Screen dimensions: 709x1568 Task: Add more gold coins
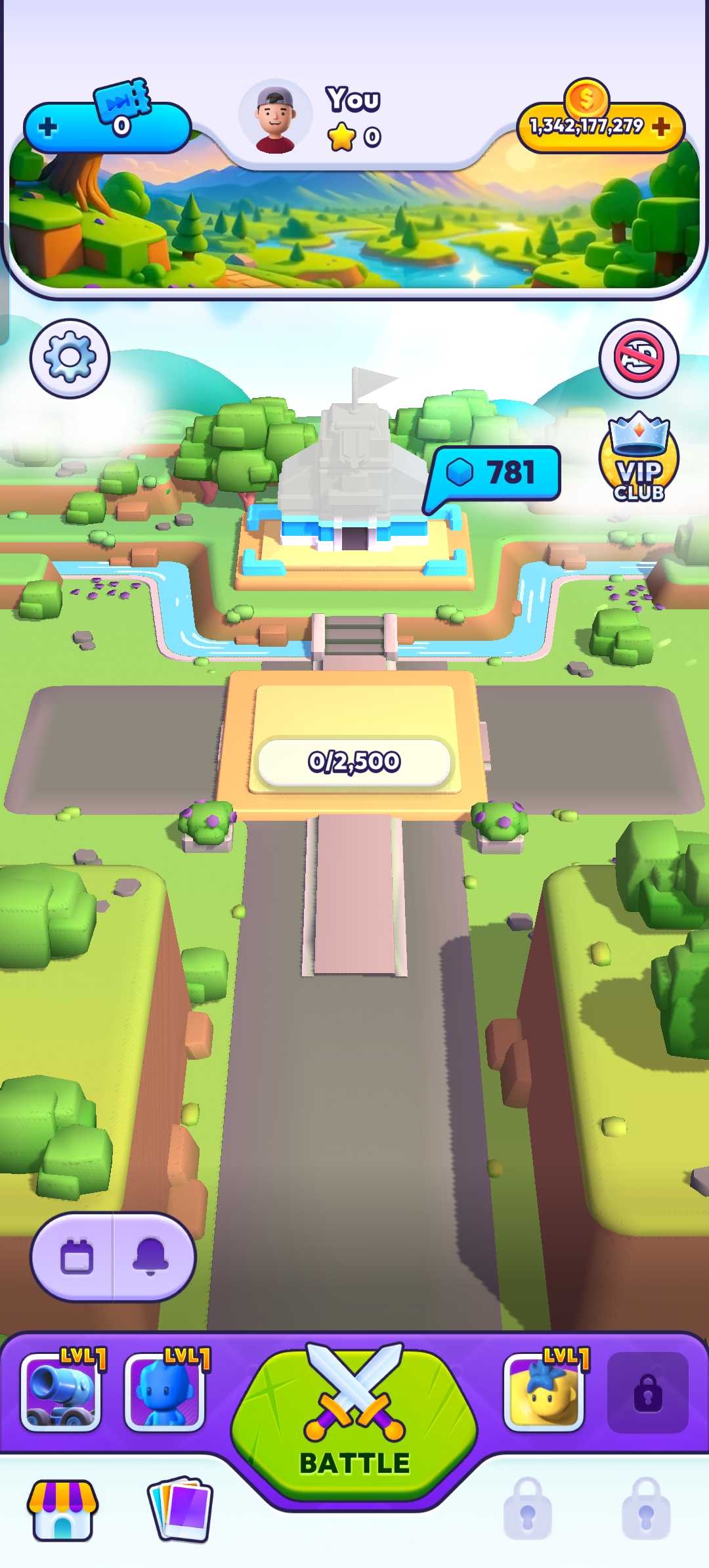[662, 126]
